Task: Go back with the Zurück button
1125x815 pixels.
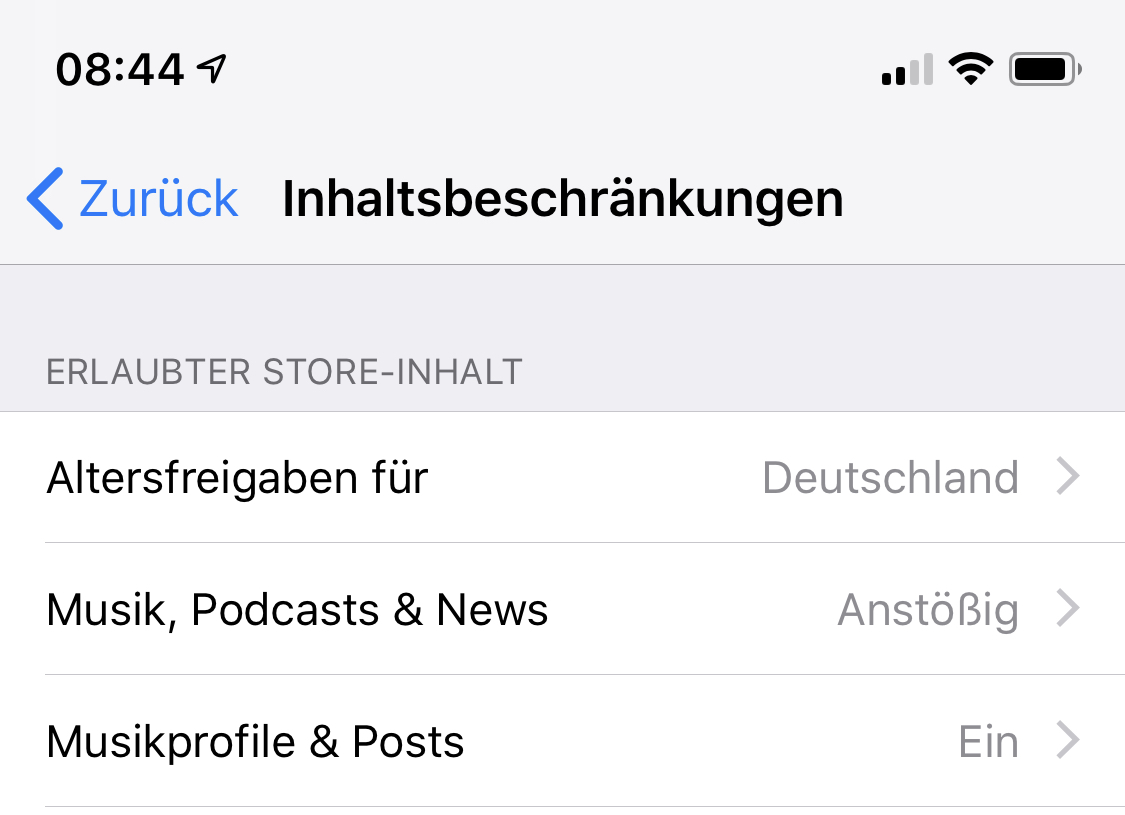Action: (133, 199)
